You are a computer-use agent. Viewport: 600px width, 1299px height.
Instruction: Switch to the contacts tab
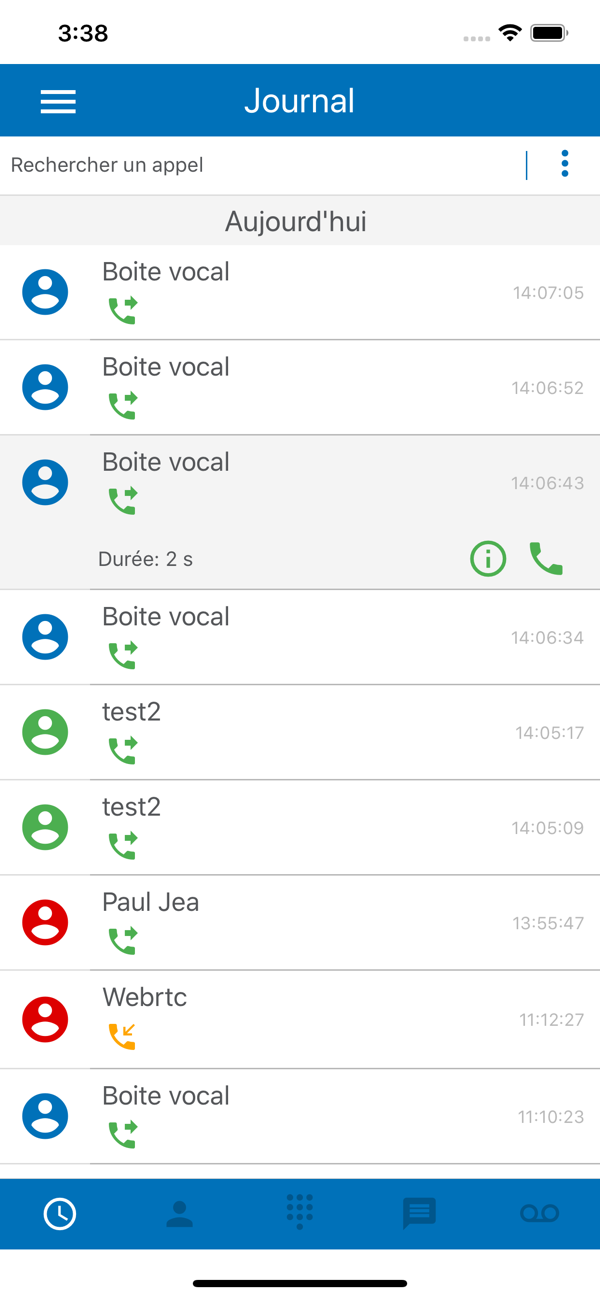pyautogui.click(x=180, y=1214)
